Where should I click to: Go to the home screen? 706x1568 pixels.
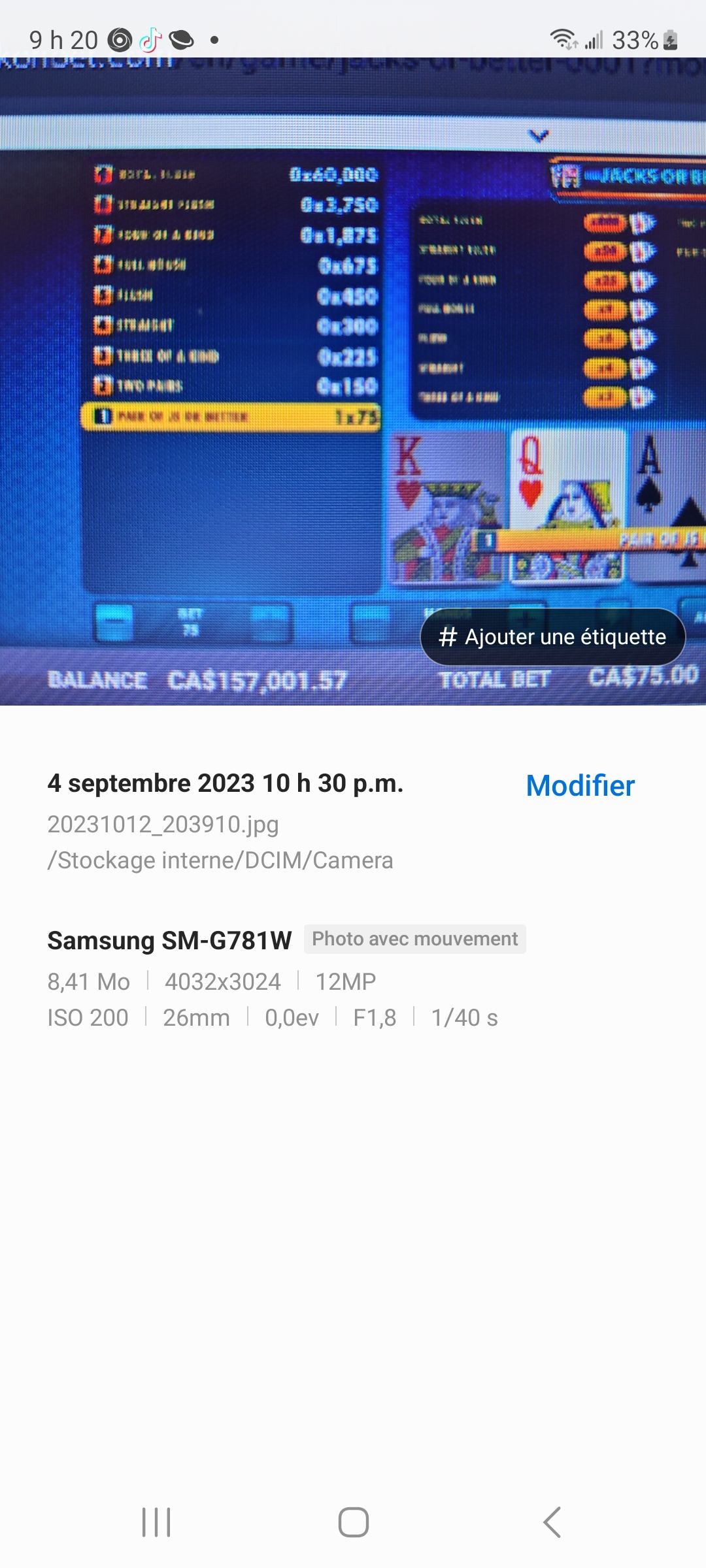tap(353, 1522)
